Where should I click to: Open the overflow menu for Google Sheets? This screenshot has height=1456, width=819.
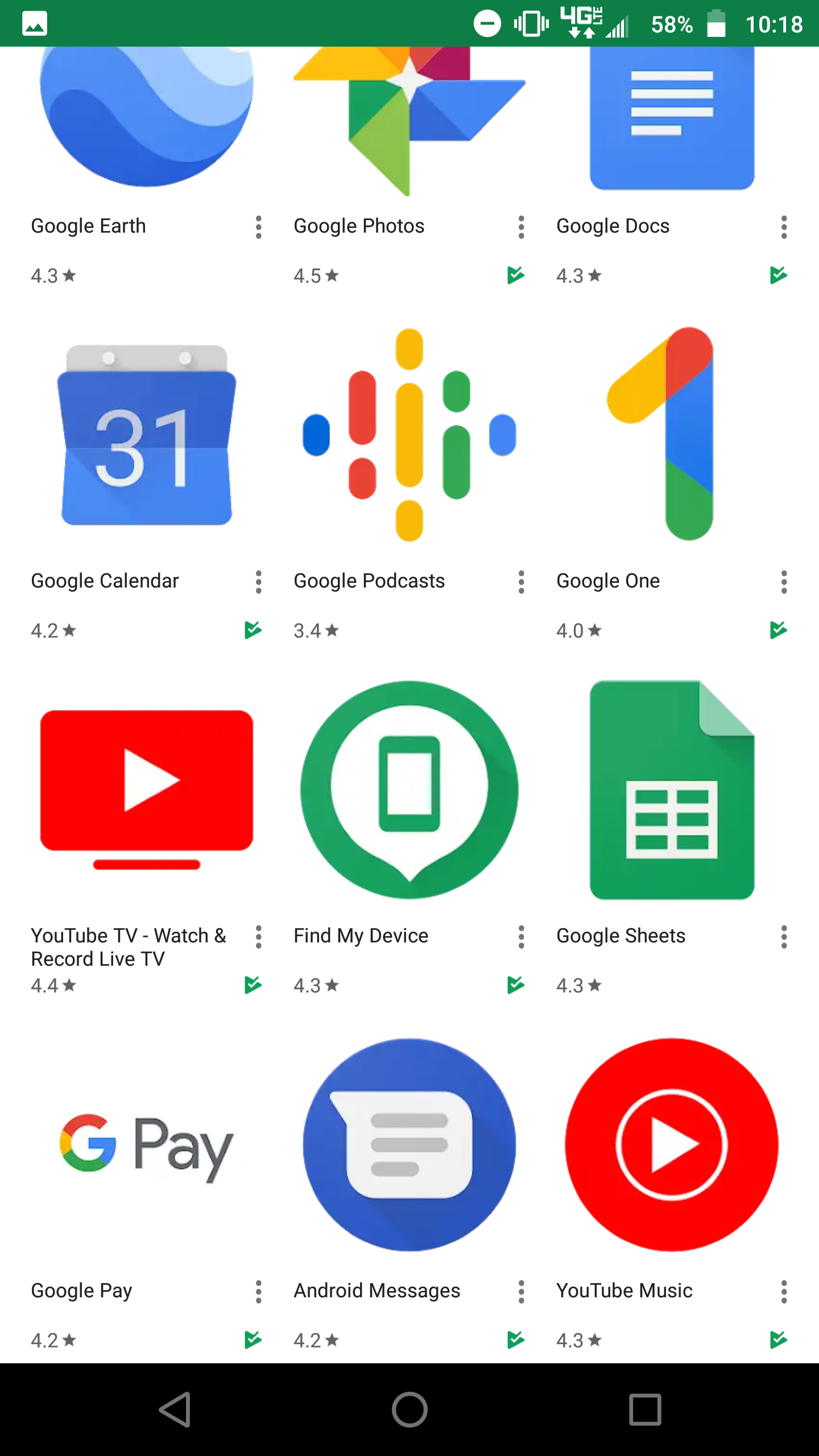point(784,937)
